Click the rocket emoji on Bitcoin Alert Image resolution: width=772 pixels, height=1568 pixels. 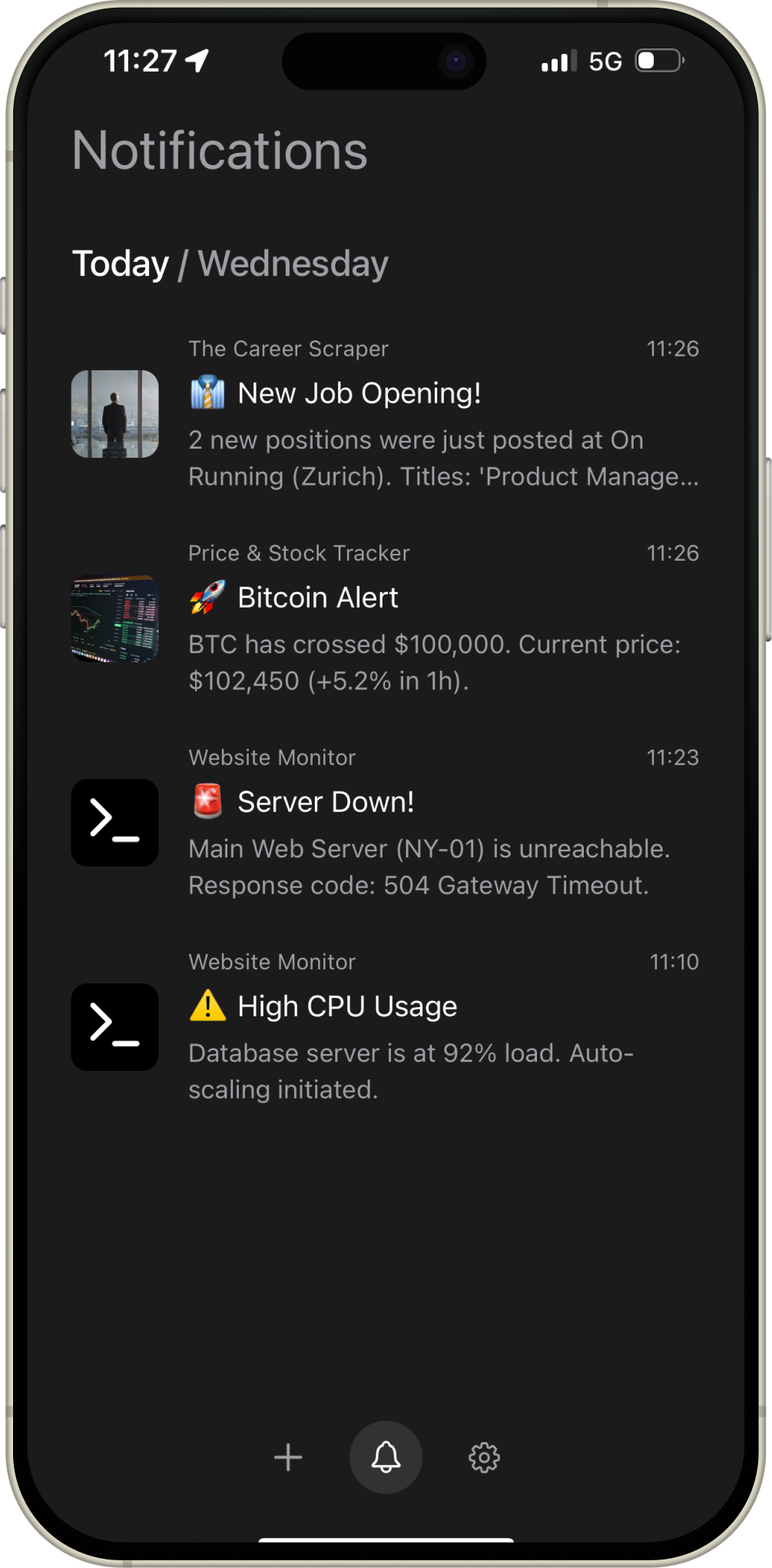tap(207, 597)
